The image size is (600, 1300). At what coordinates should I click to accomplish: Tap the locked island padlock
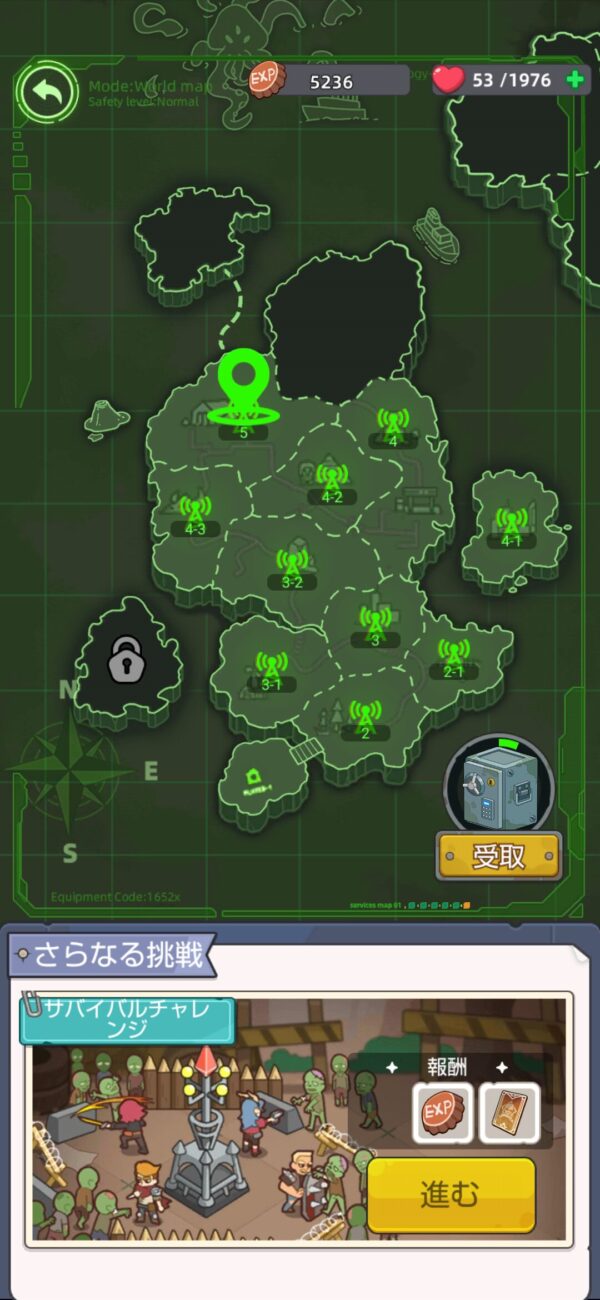point(126,660)
